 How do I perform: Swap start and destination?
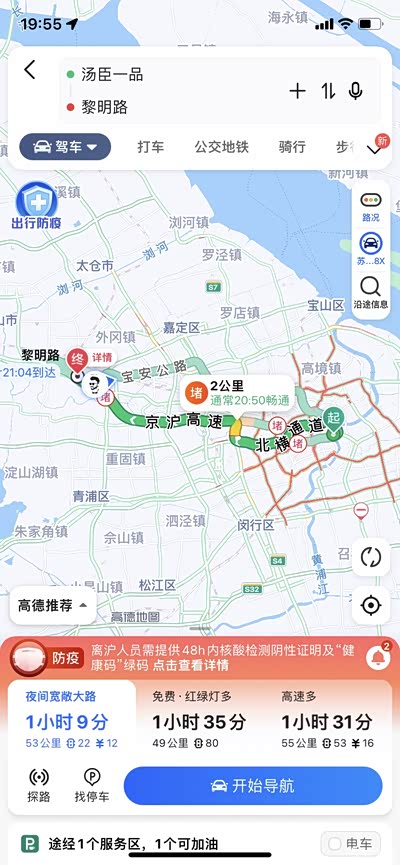click(328, 91)
